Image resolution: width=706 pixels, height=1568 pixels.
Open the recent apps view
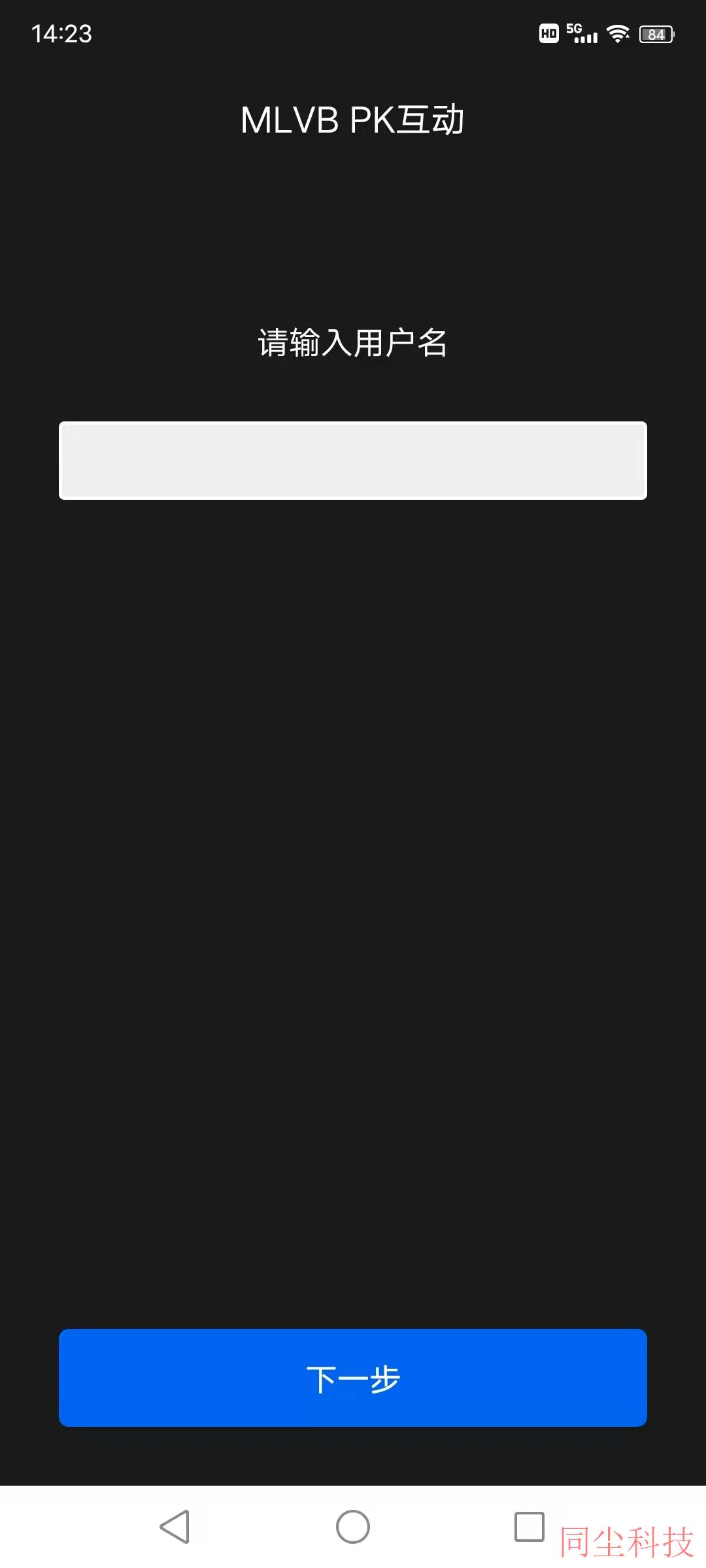click(x=529, y=1527)
